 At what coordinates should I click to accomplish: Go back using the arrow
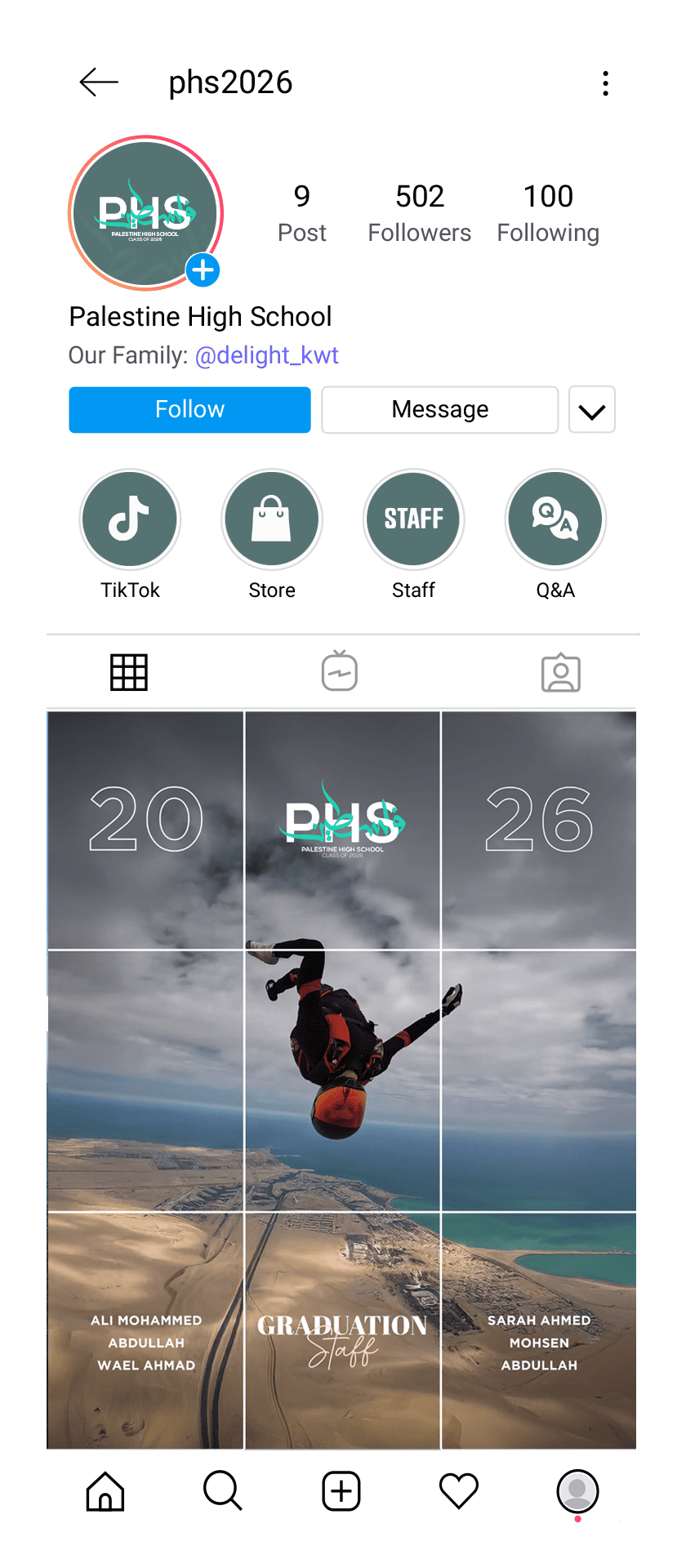coord(99,82)
